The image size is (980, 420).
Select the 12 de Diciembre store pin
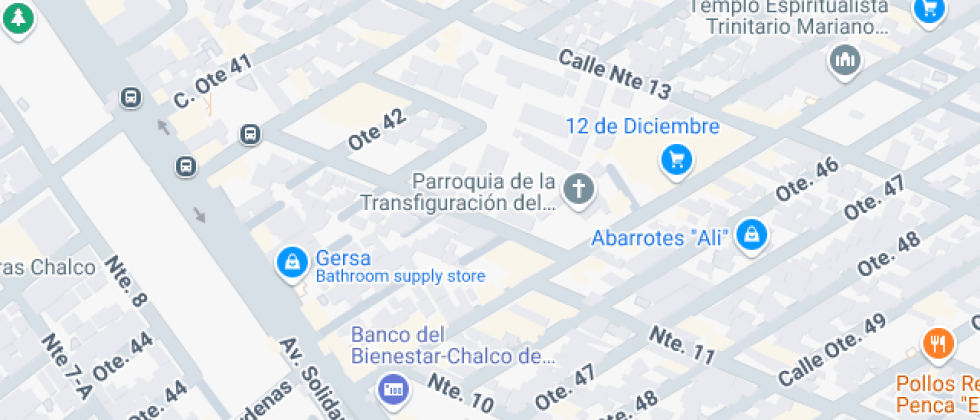pyautogui.click(x=677, y=159)
